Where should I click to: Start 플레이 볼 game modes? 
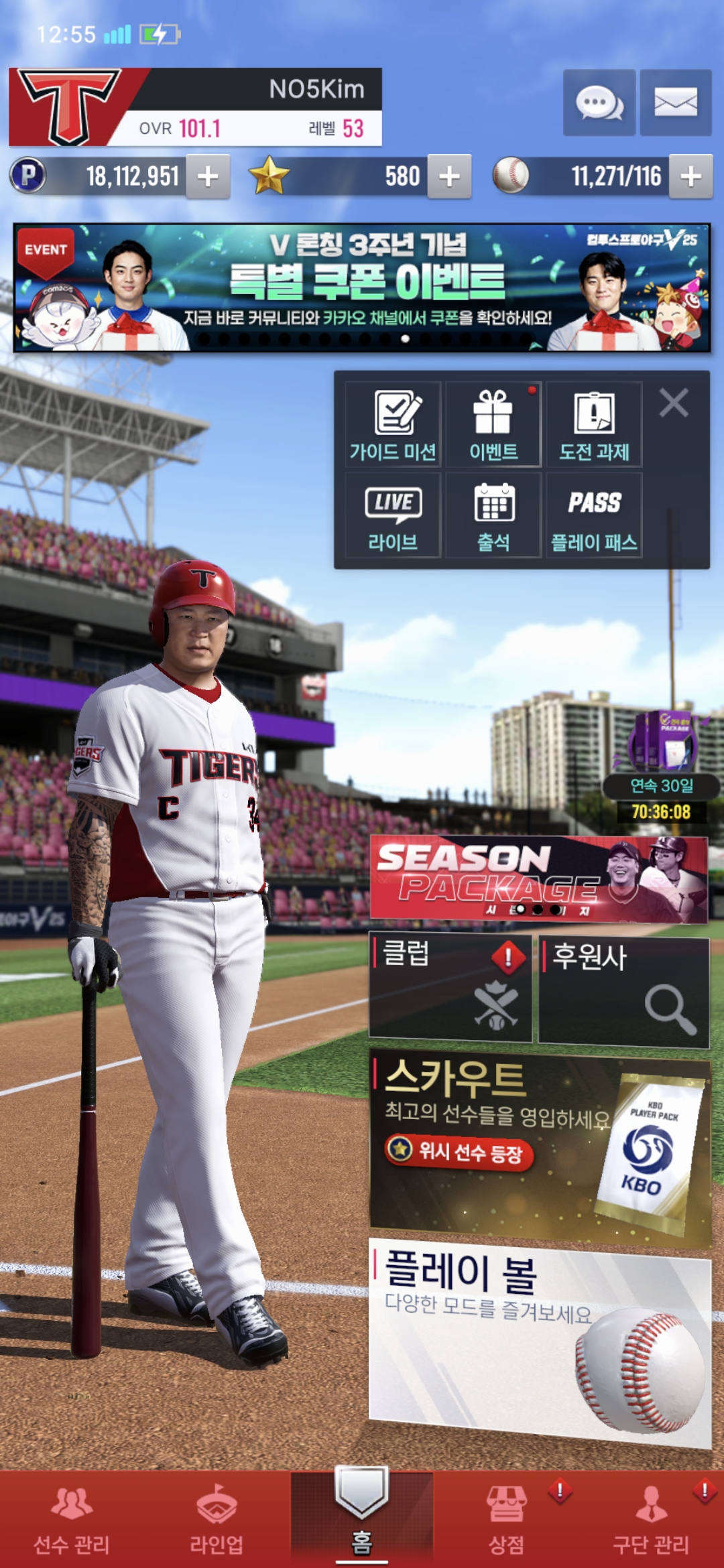[x=540, y=1344]
